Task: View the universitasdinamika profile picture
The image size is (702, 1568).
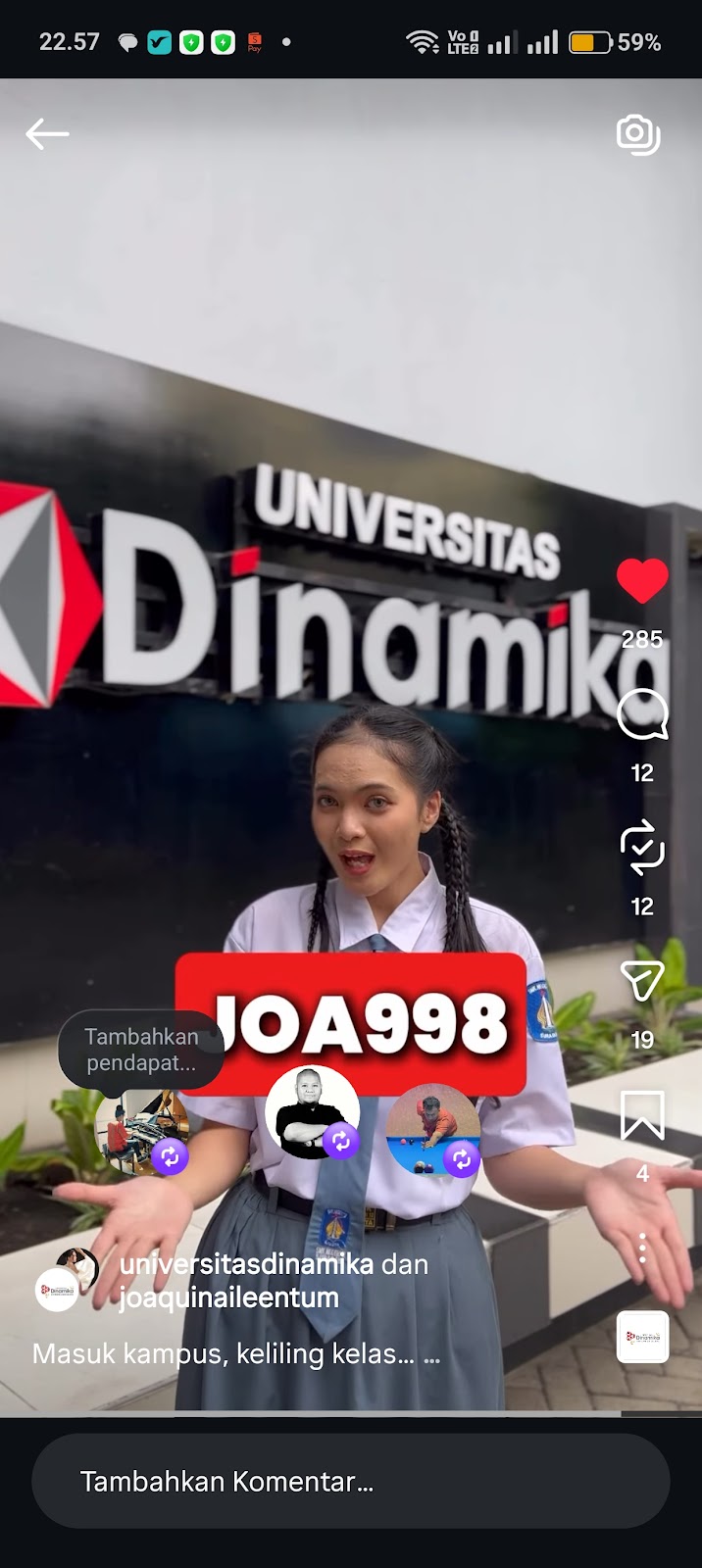Action: [58, 1290]
